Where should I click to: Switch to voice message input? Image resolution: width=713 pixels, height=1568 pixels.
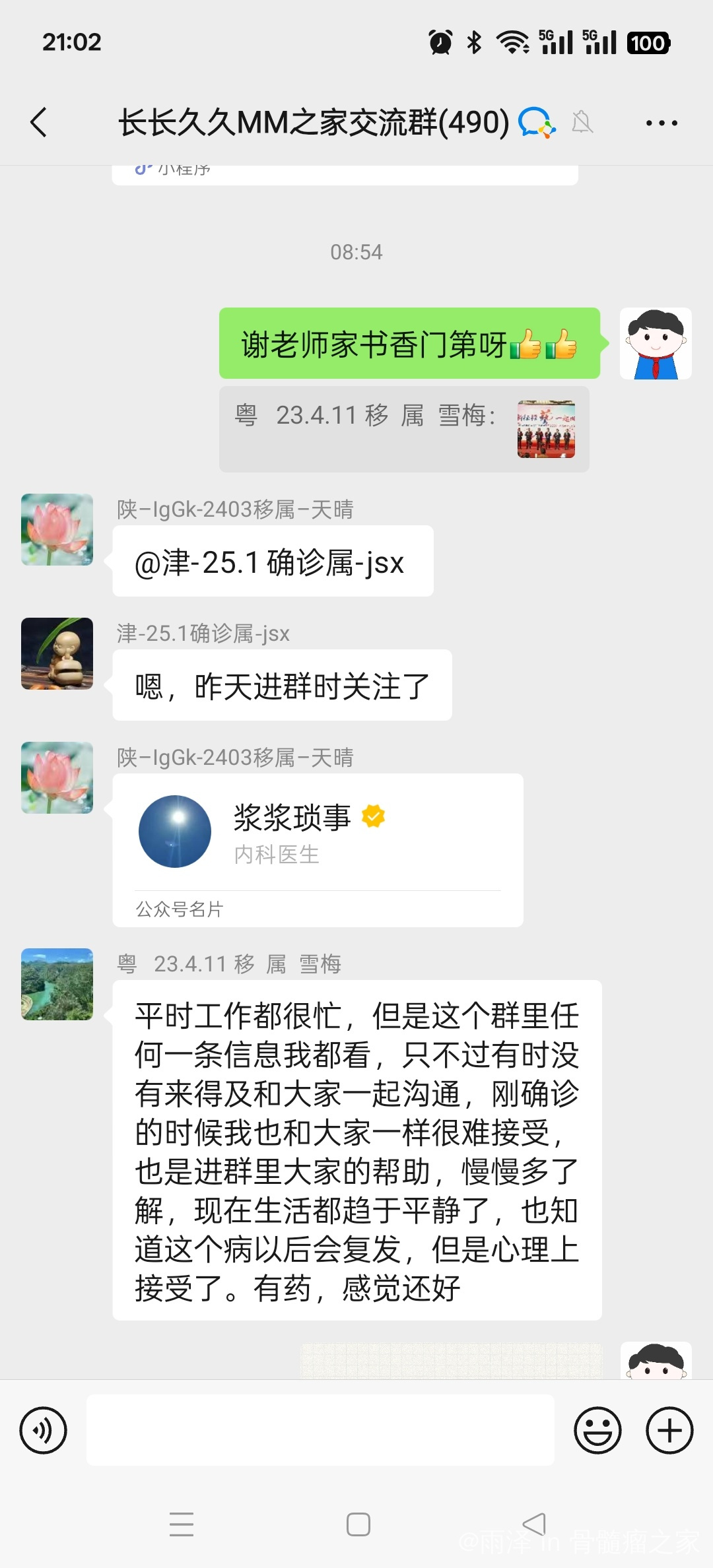[44, 1430]
